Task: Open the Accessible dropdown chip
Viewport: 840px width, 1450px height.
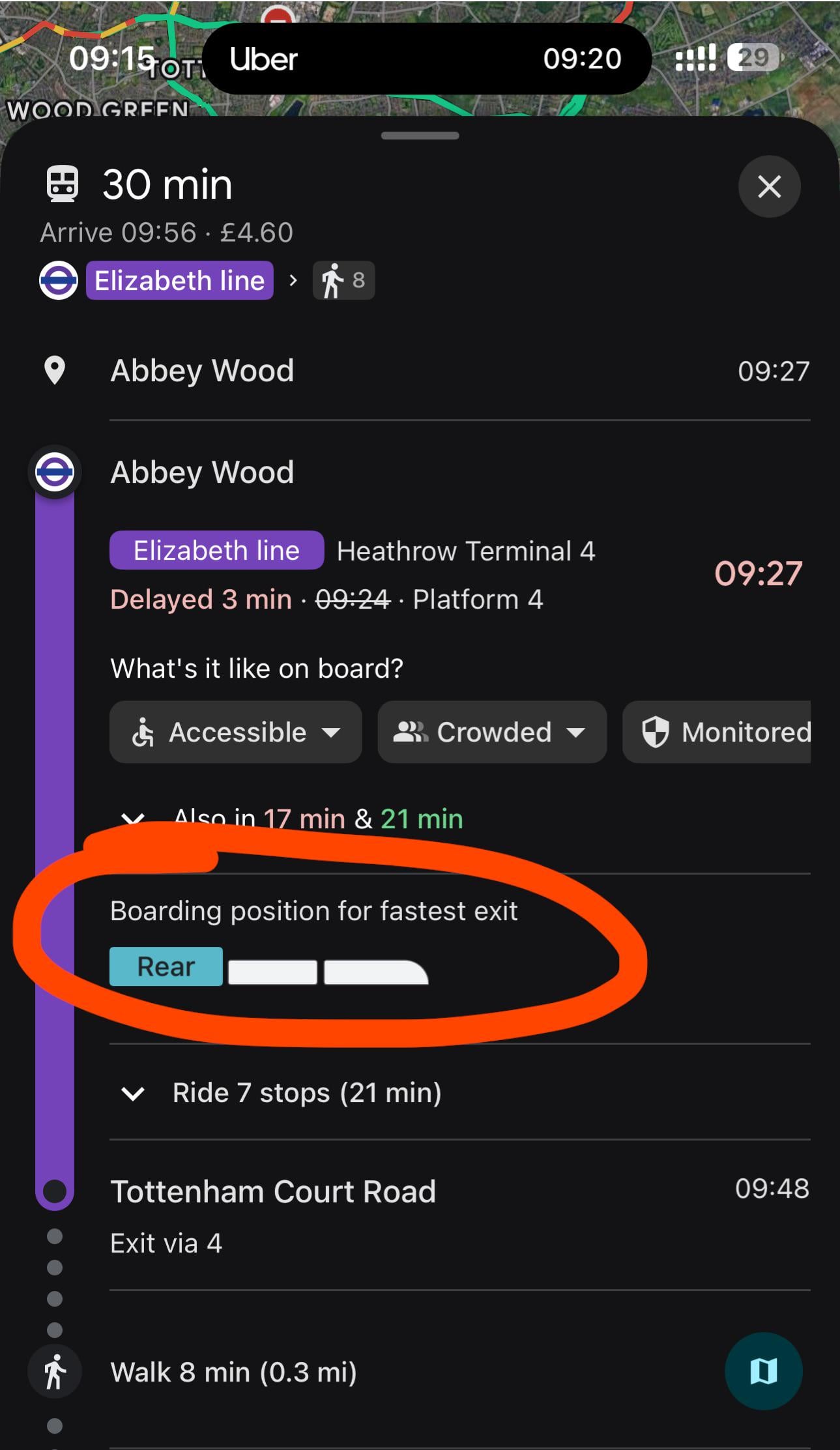Action: pos(235,732)
